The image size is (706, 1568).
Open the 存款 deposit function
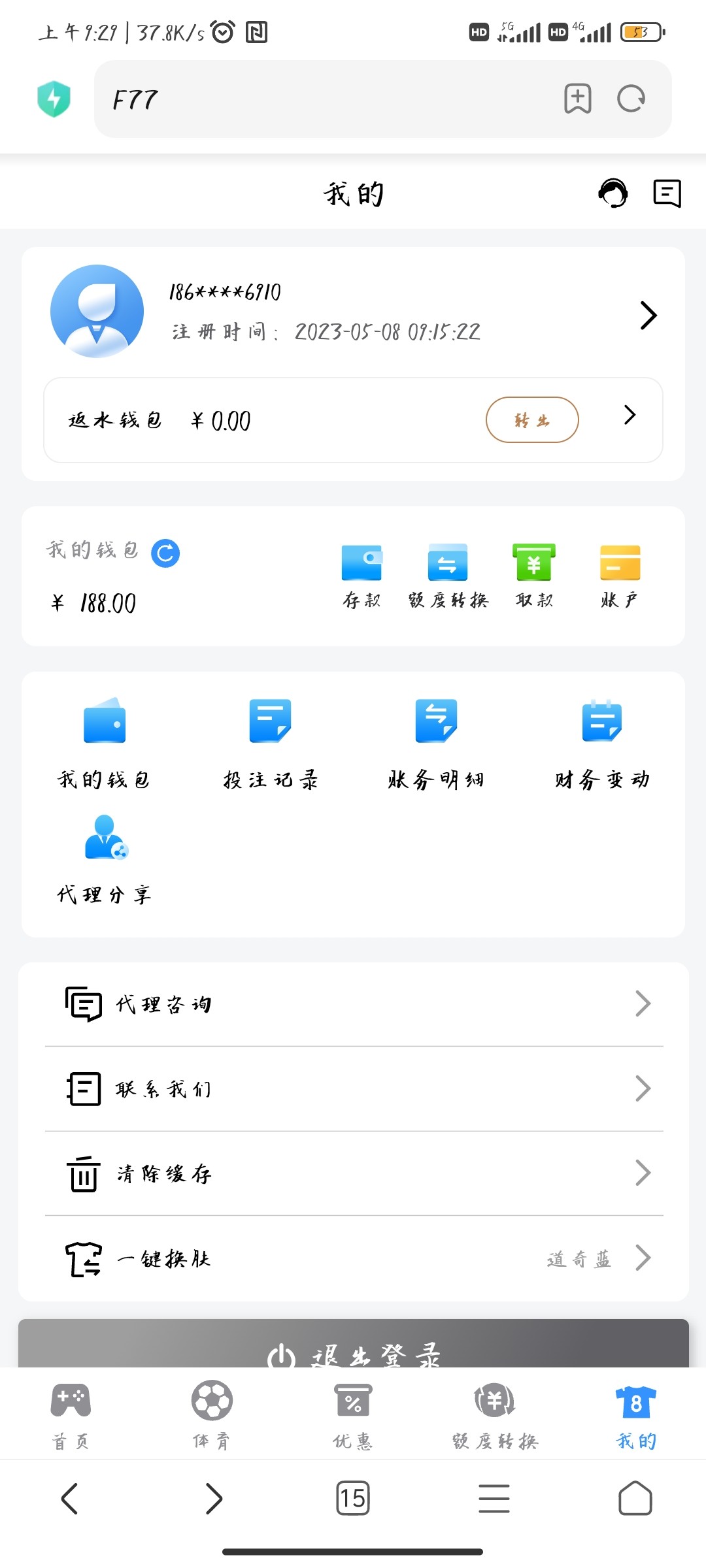(x=361, y=575)
